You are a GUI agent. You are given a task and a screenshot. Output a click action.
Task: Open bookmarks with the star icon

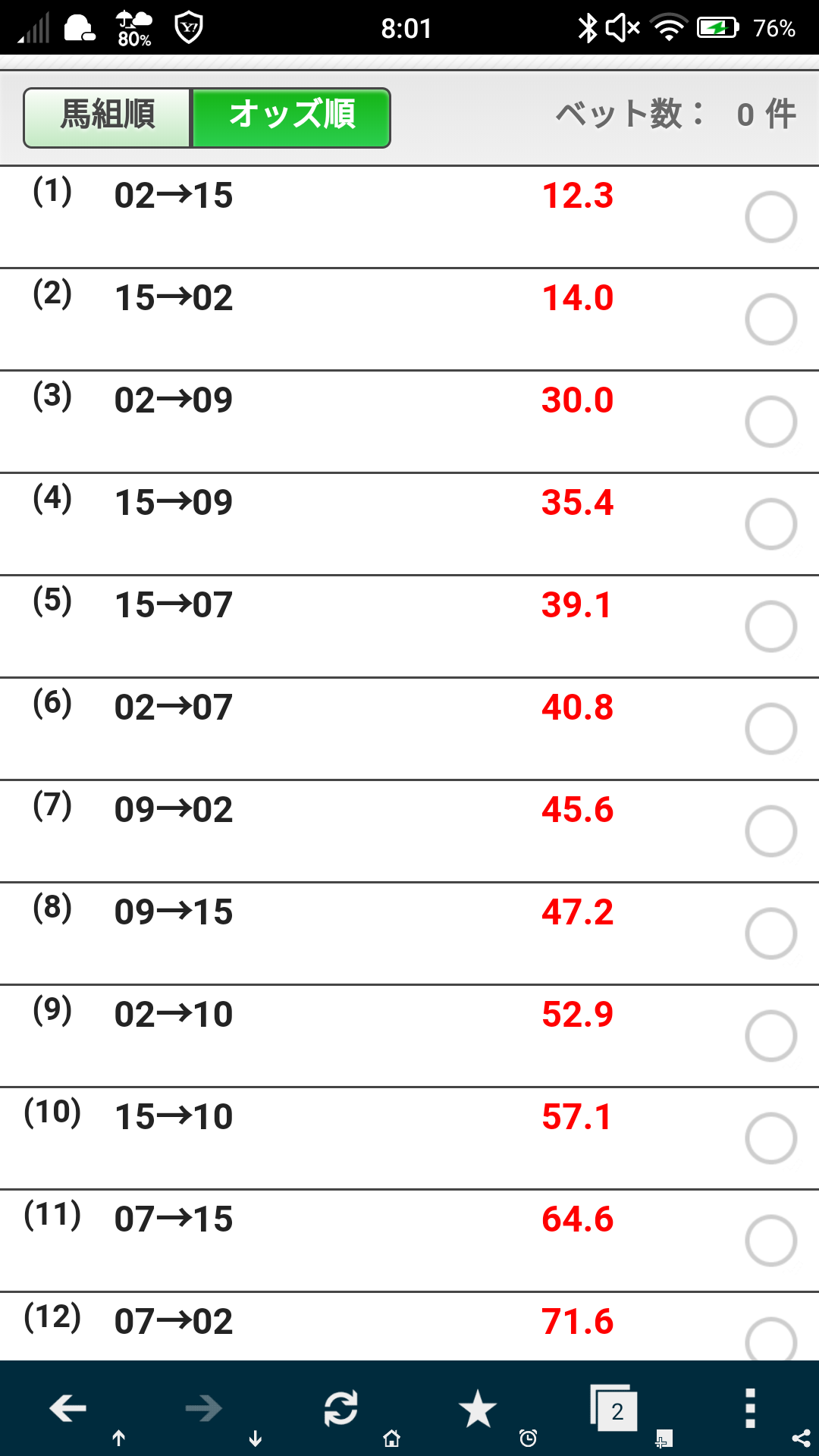tap(477, 1409)
